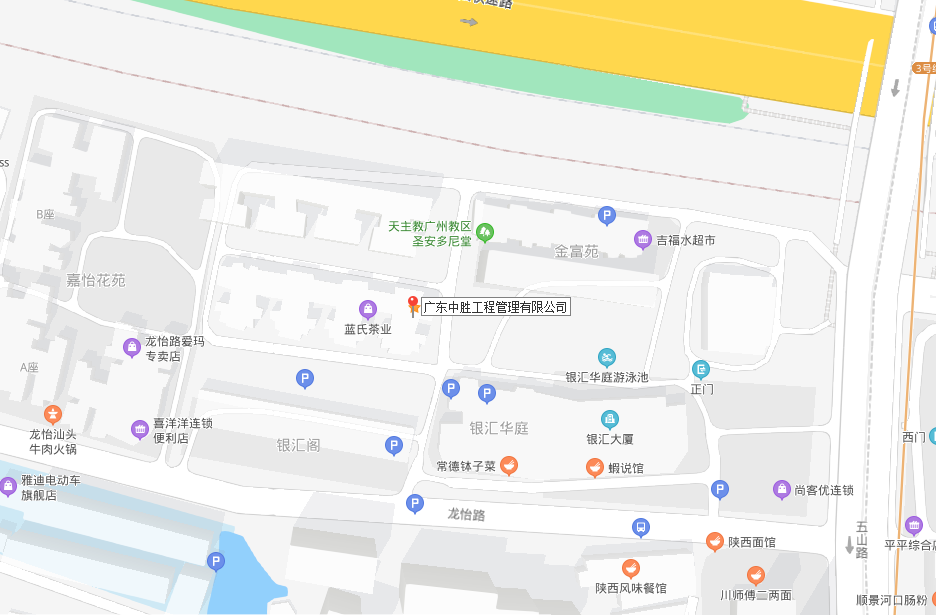Screen dimensions: 936x615
Task: Tap the 常德钵子菜 restaurant marker
Action: click(509, 465)
